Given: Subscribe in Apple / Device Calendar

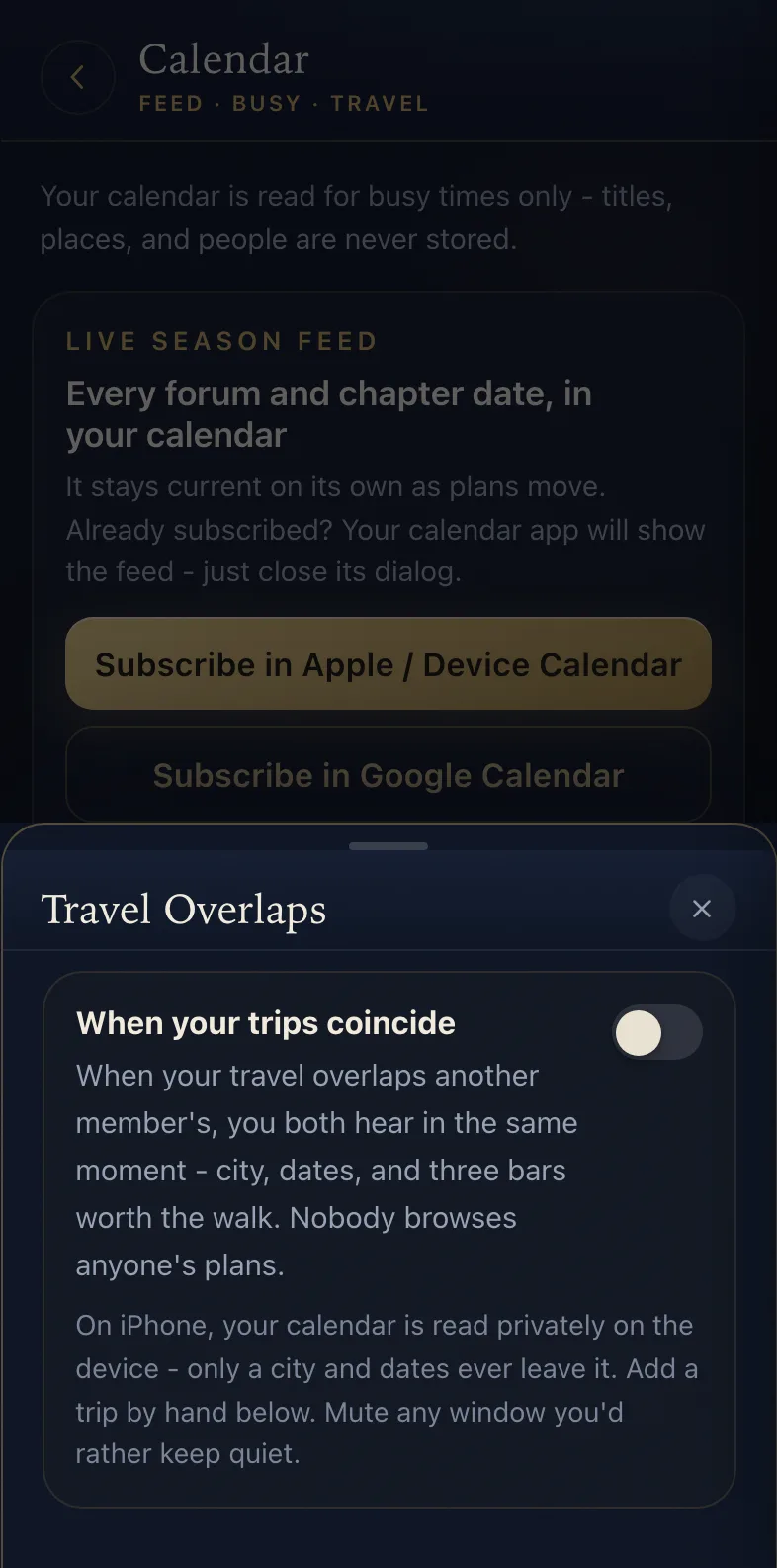Looking at the screenshot, I should tap(388, 663).
